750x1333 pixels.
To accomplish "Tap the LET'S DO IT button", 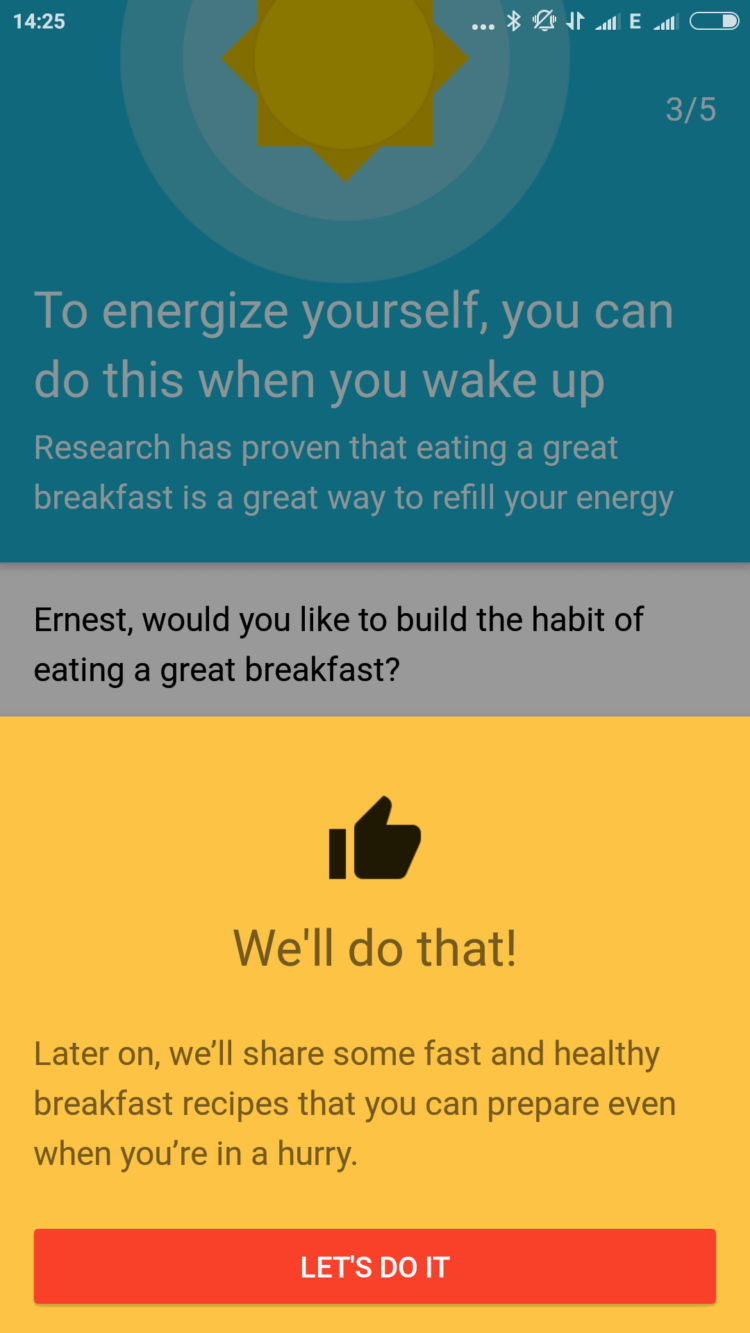I will [375, 1266].
